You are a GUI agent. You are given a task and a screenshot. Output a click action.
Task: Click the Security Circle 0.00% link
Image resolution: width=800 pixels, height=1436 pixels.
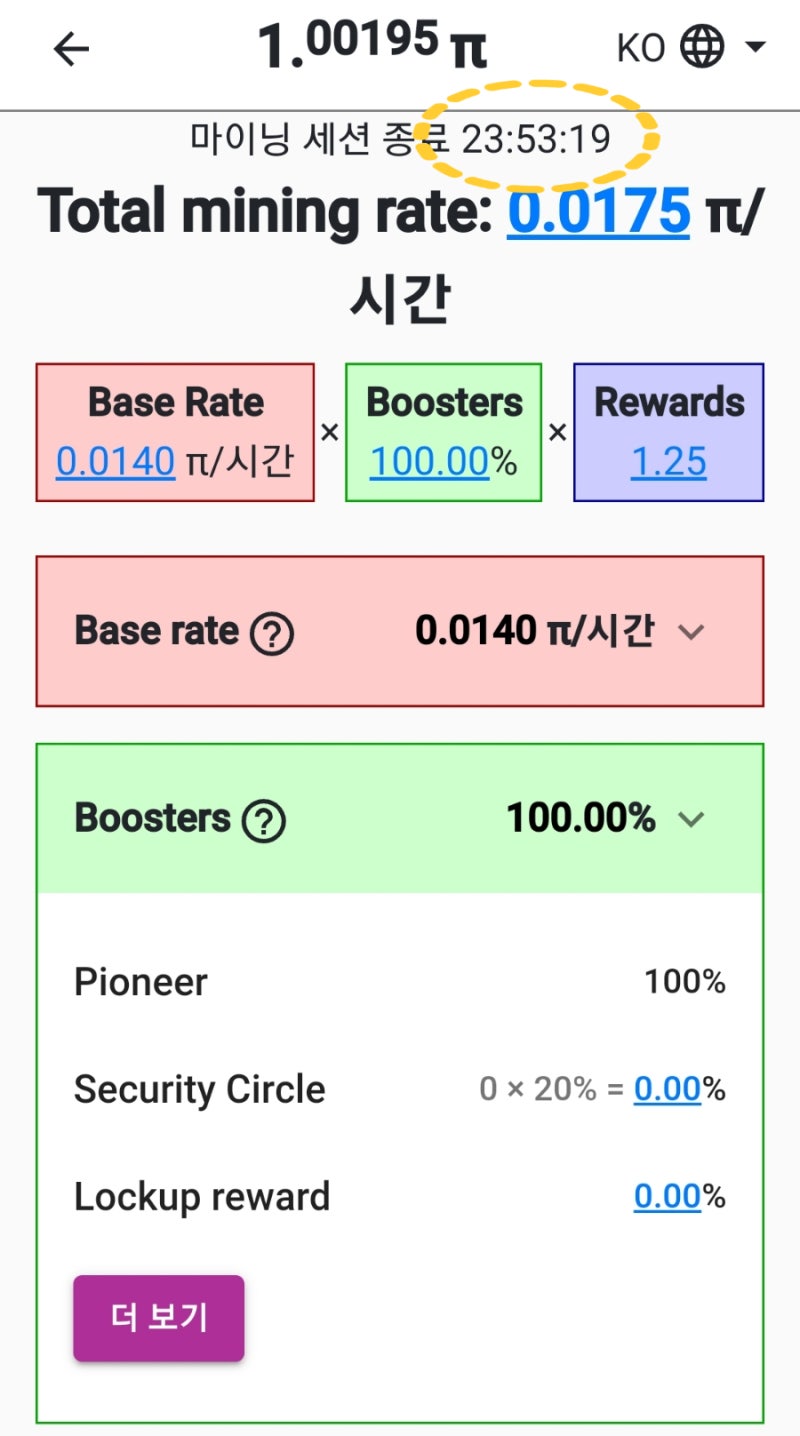(666, 1089)
